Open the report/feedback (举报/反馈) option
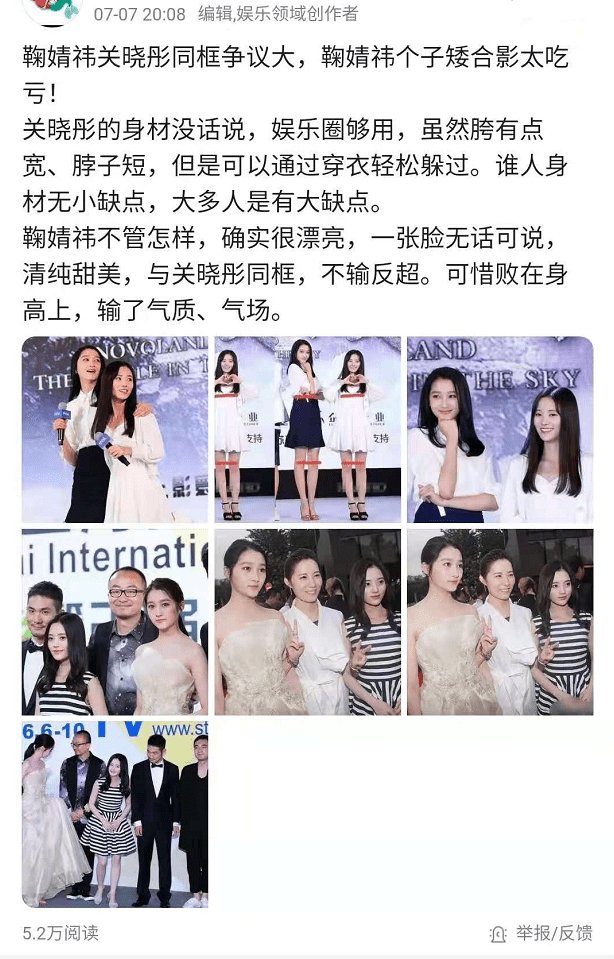The image size is (614, 959). [x=553, y=932]
